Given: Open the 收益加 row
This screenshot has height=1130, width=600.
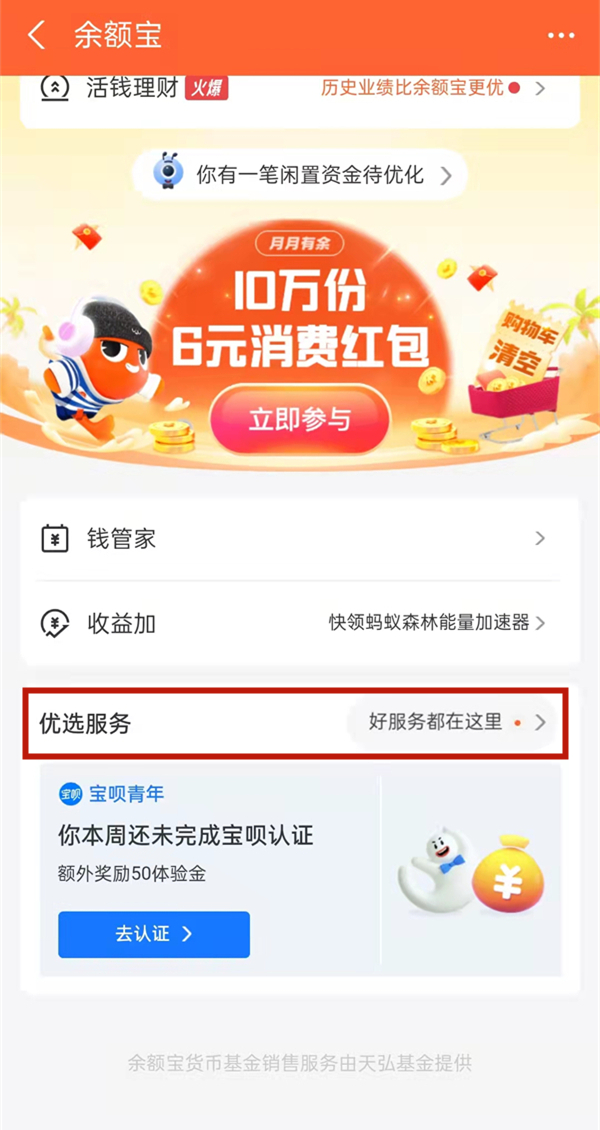Looking at the screenshot, I should (300, 623).
